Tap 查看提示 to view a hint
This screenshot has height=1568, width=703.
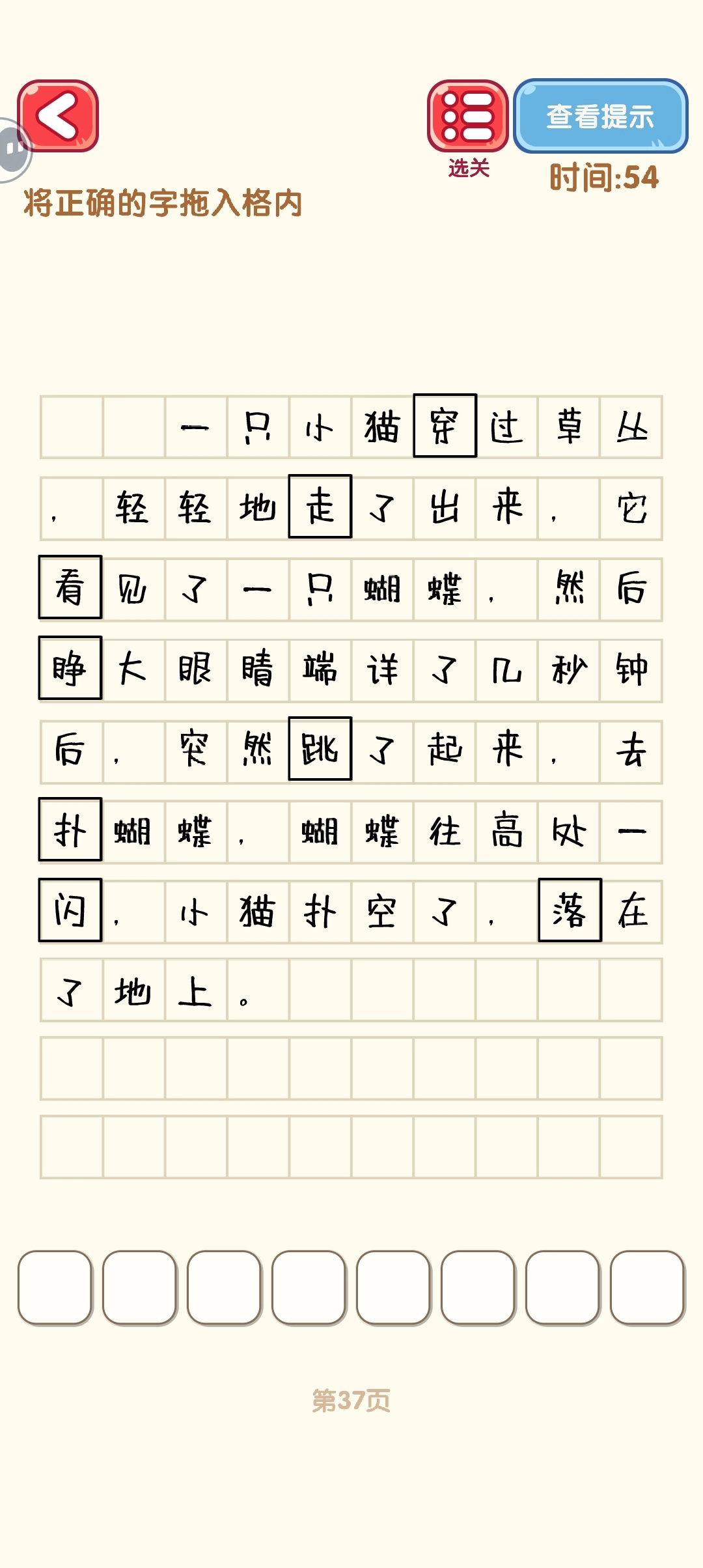[x=600, y=117]
